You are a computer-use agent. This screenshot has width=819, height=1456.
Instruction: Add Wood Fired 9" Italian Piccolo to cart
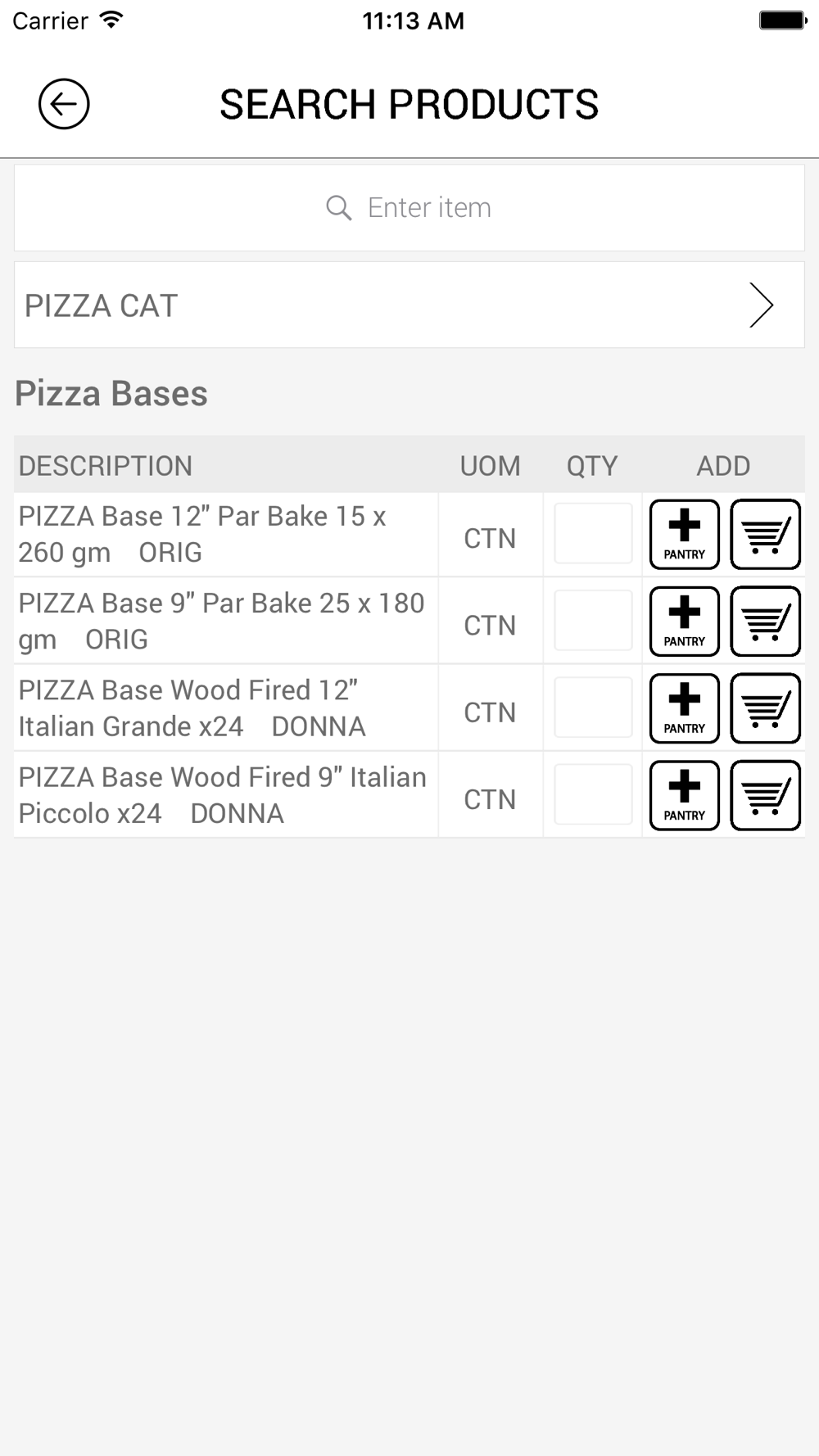(x=765, y=795)
